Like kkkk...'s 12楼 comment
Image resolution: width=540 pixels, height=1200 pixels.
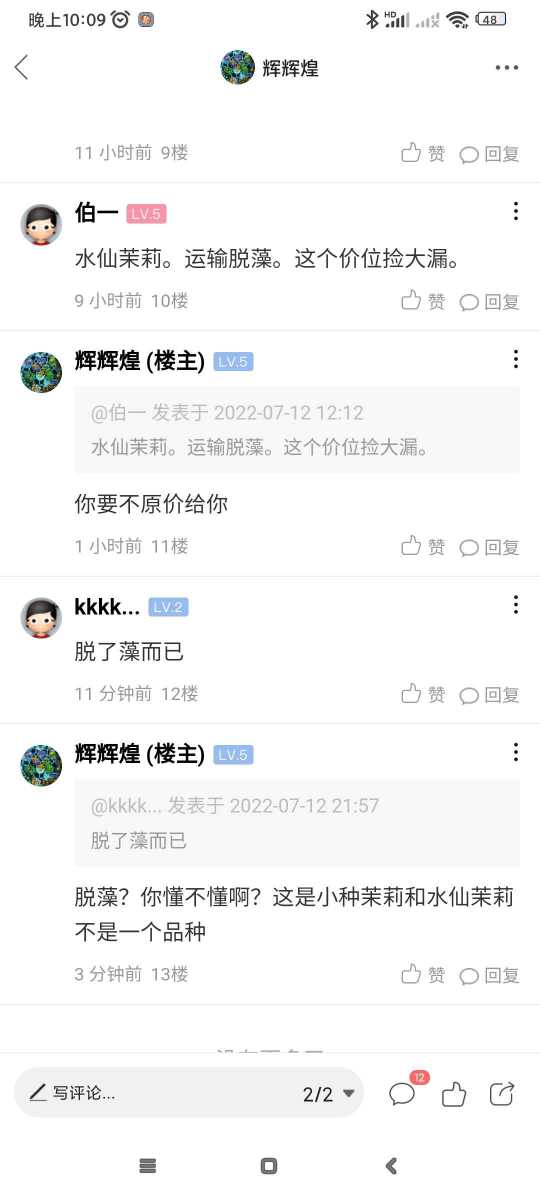[x=423, y=693]
